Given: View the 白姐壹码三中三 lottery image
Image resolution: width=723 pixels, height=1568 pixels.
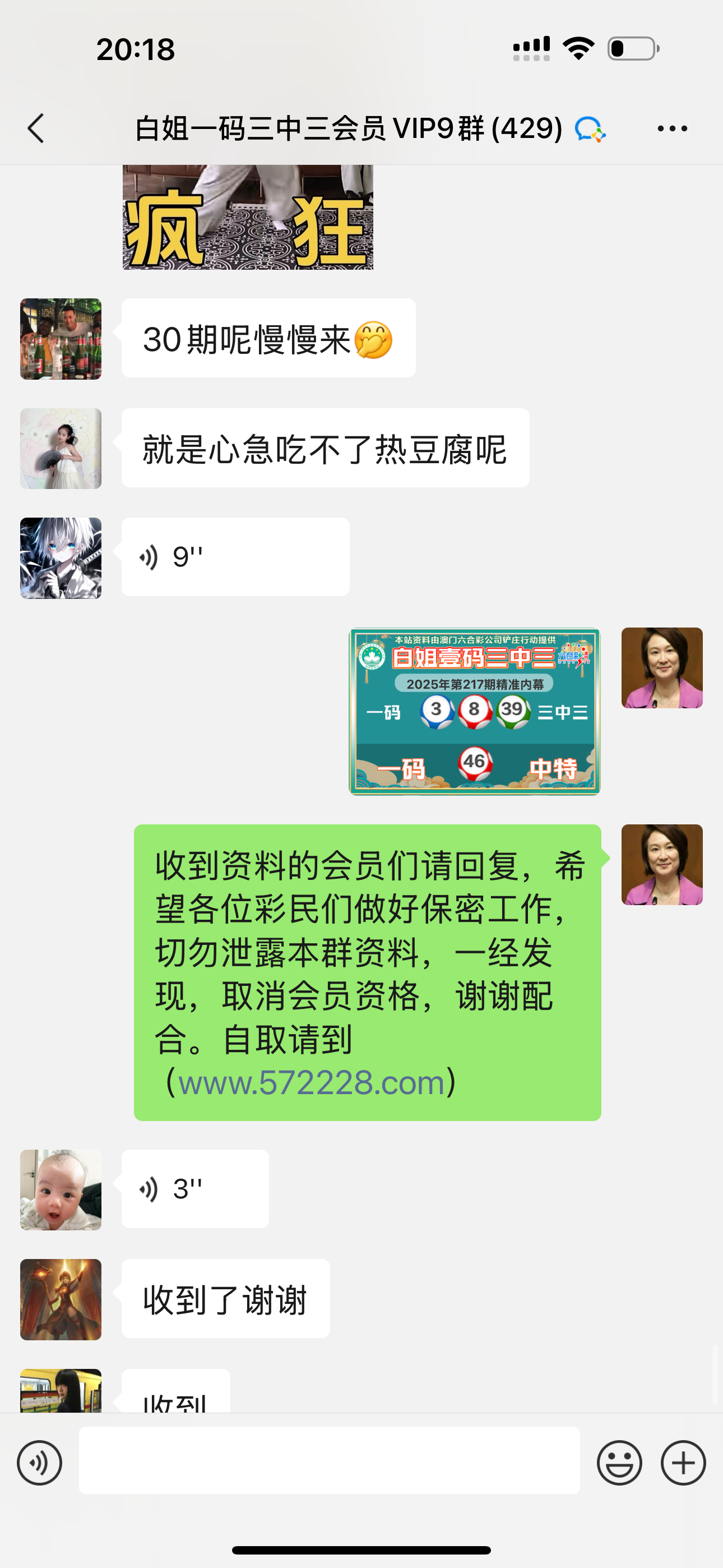Looking at the screenshot, I should [x=474, y=712].
